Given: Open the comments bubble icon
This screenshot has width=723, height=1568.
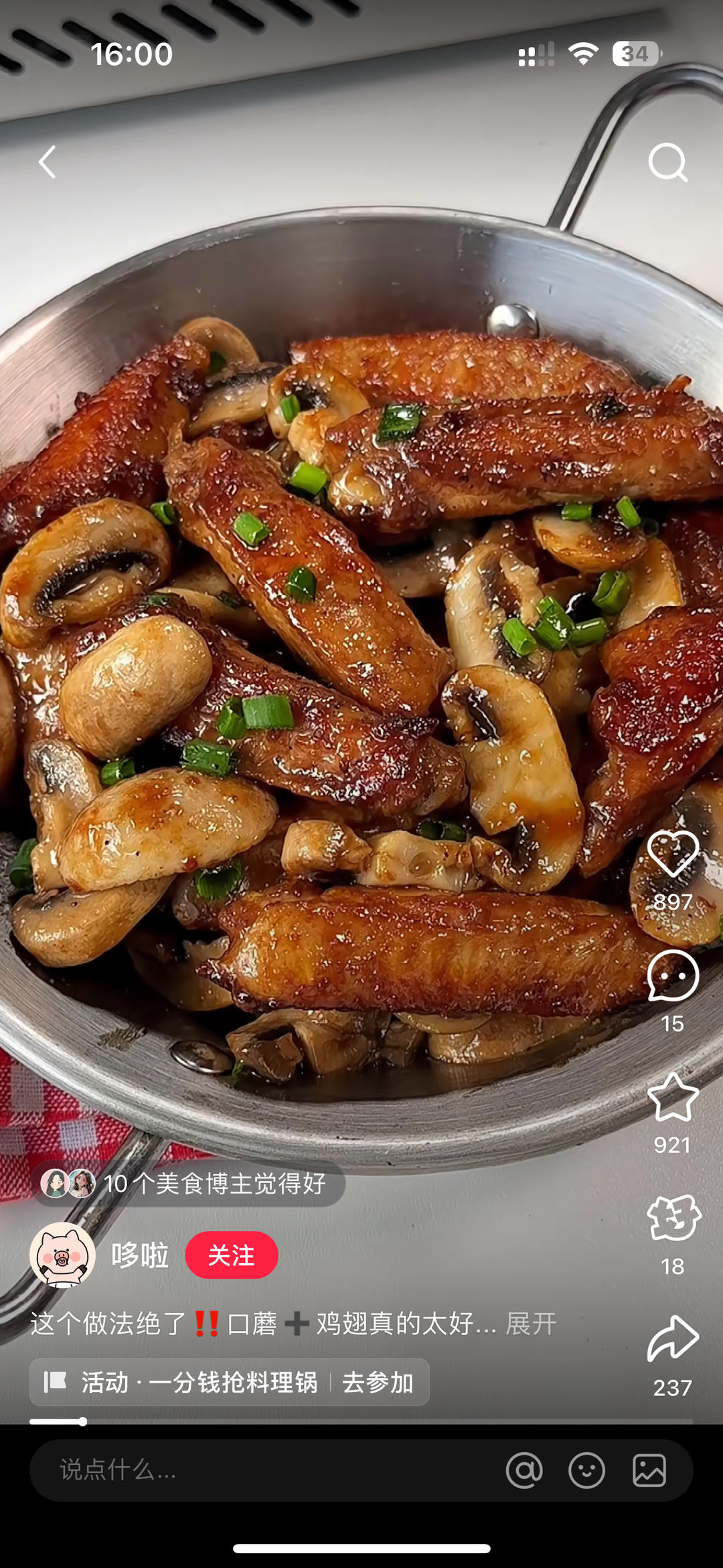Looking at the screenshot, I should click(x=672, y=976).
